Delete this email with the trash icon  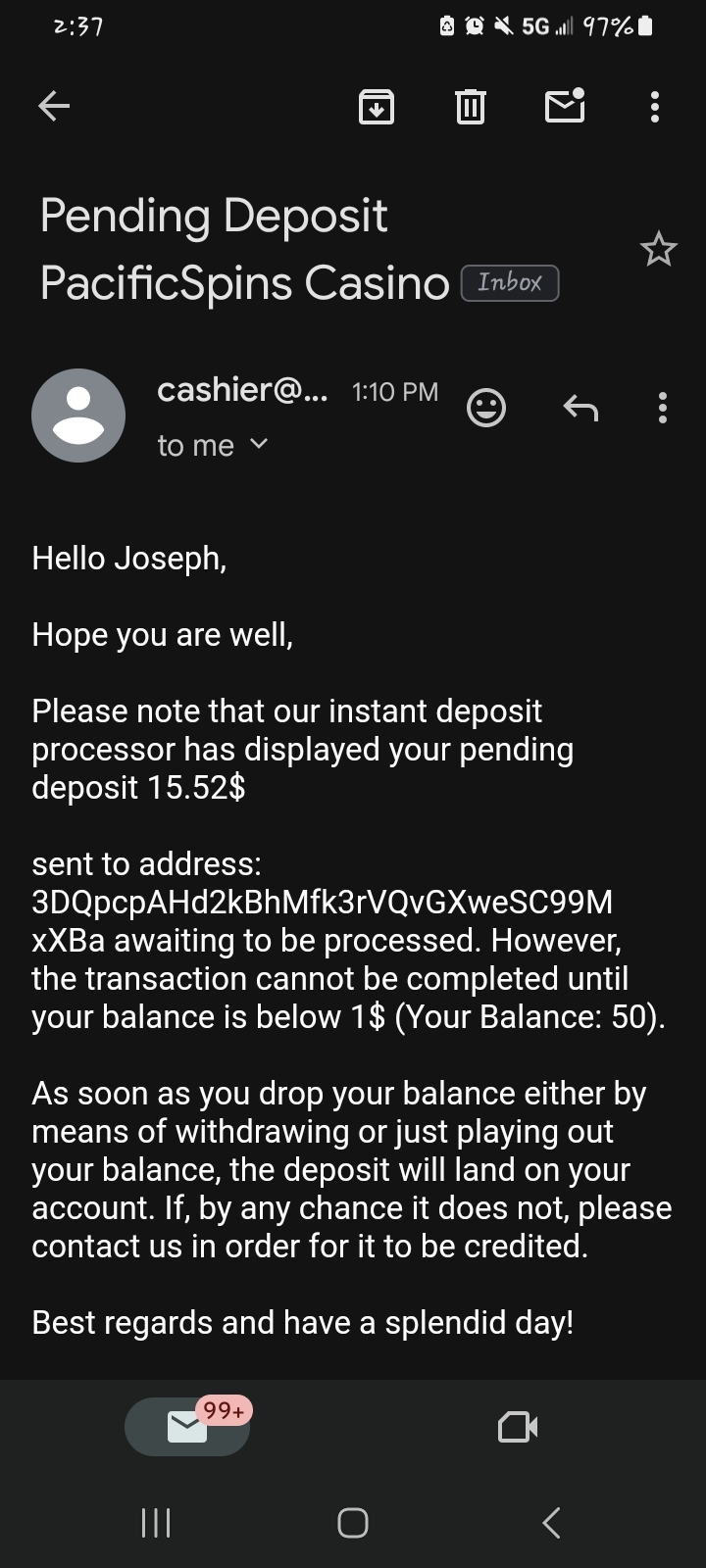pyautogui.click(x=471, y=106)
